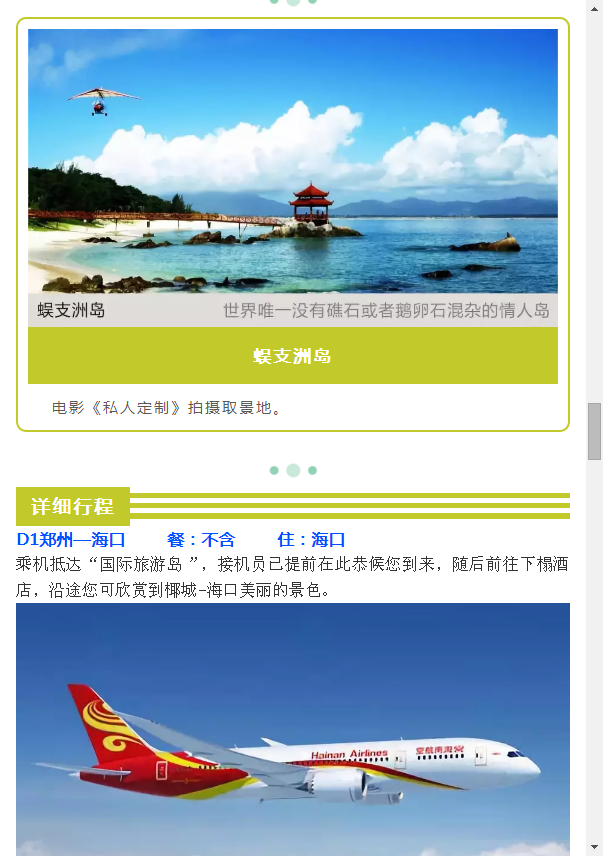Screen dimensions: 603x856
Task: Tap the scrollbar down arrow
Action: coord(594,846)
